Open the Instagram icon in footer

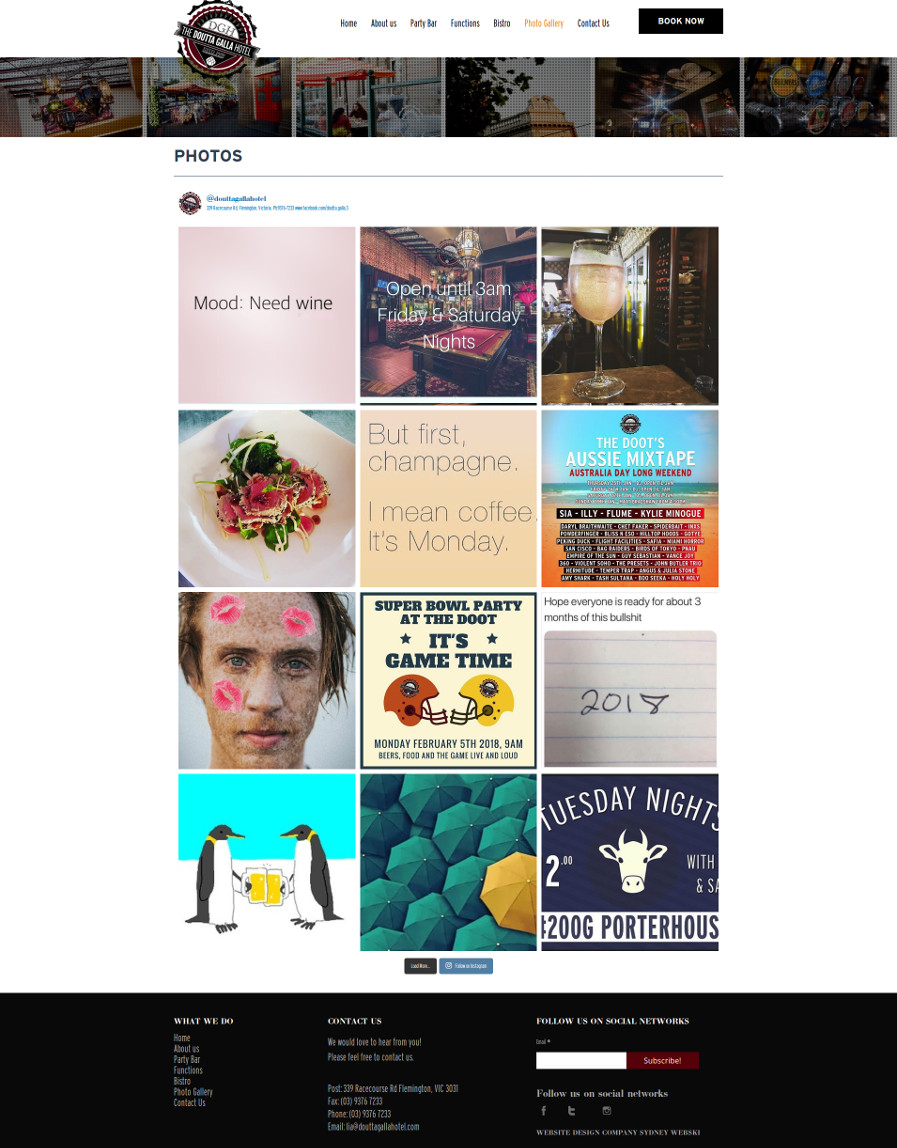pyautogui.click(x=606, y=1110)
